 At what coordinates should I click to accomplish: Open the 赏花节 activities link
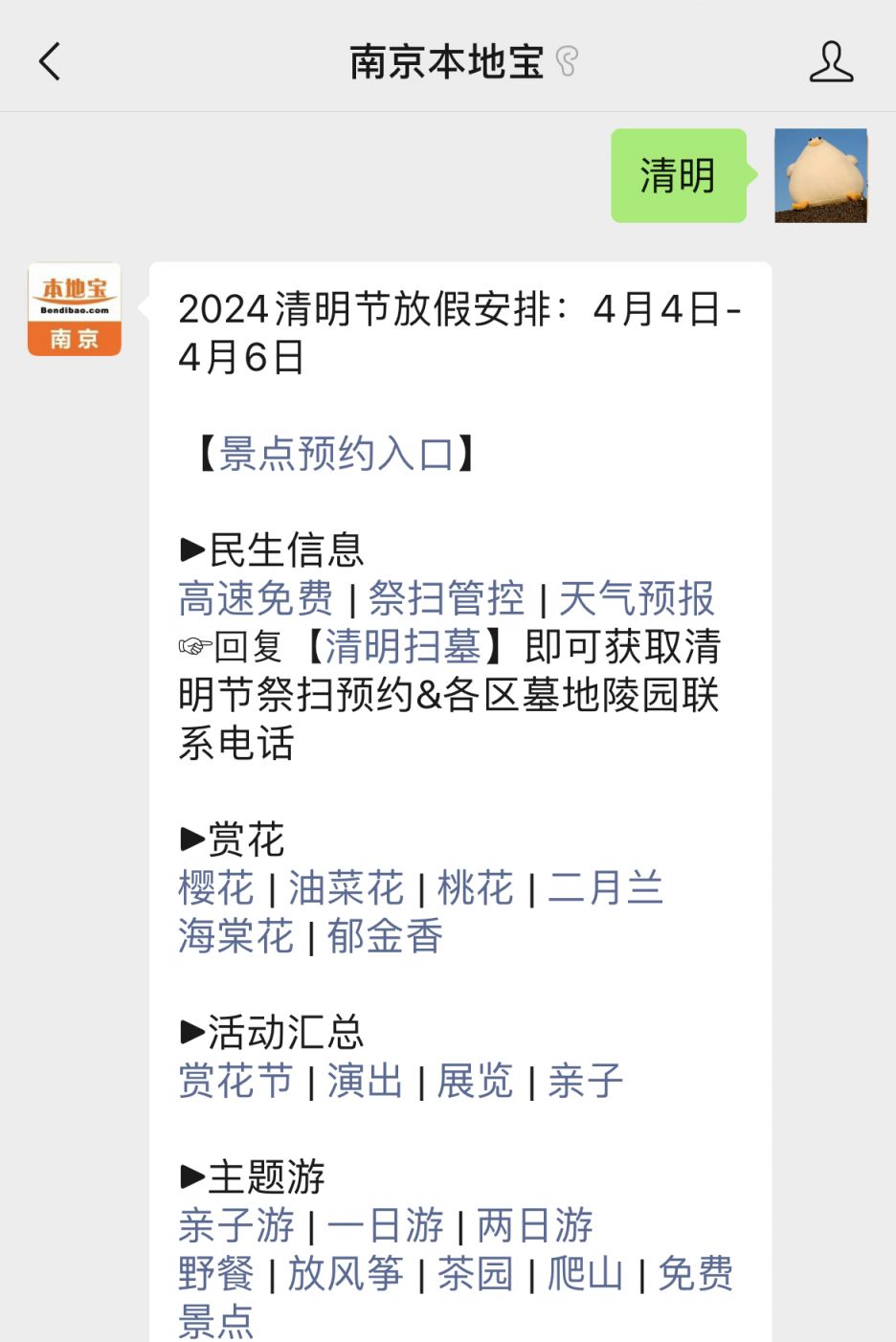tap(235, 1082)
